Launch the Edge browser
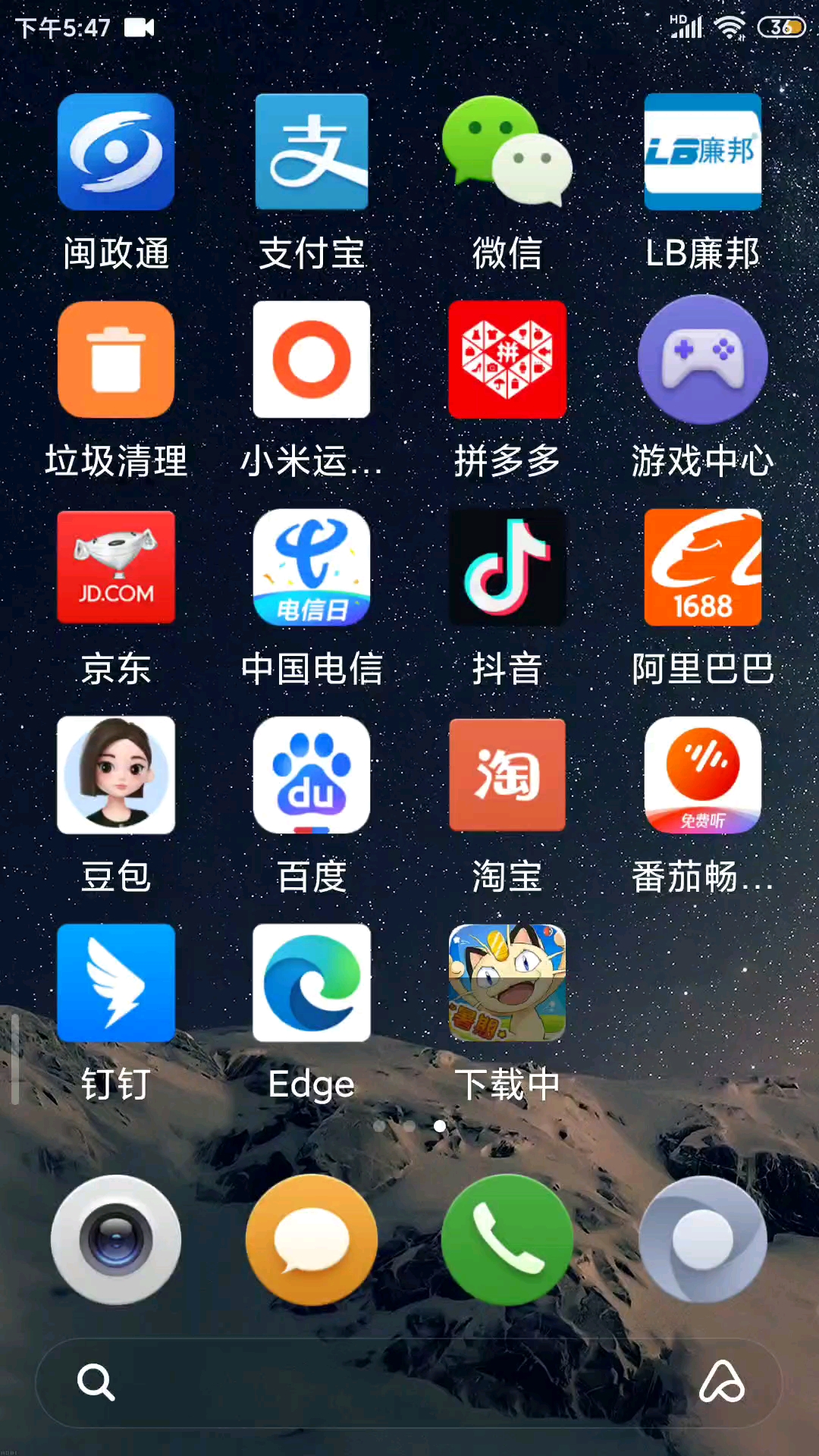This screenshot has width=819, height=1456. click(312, 983)
